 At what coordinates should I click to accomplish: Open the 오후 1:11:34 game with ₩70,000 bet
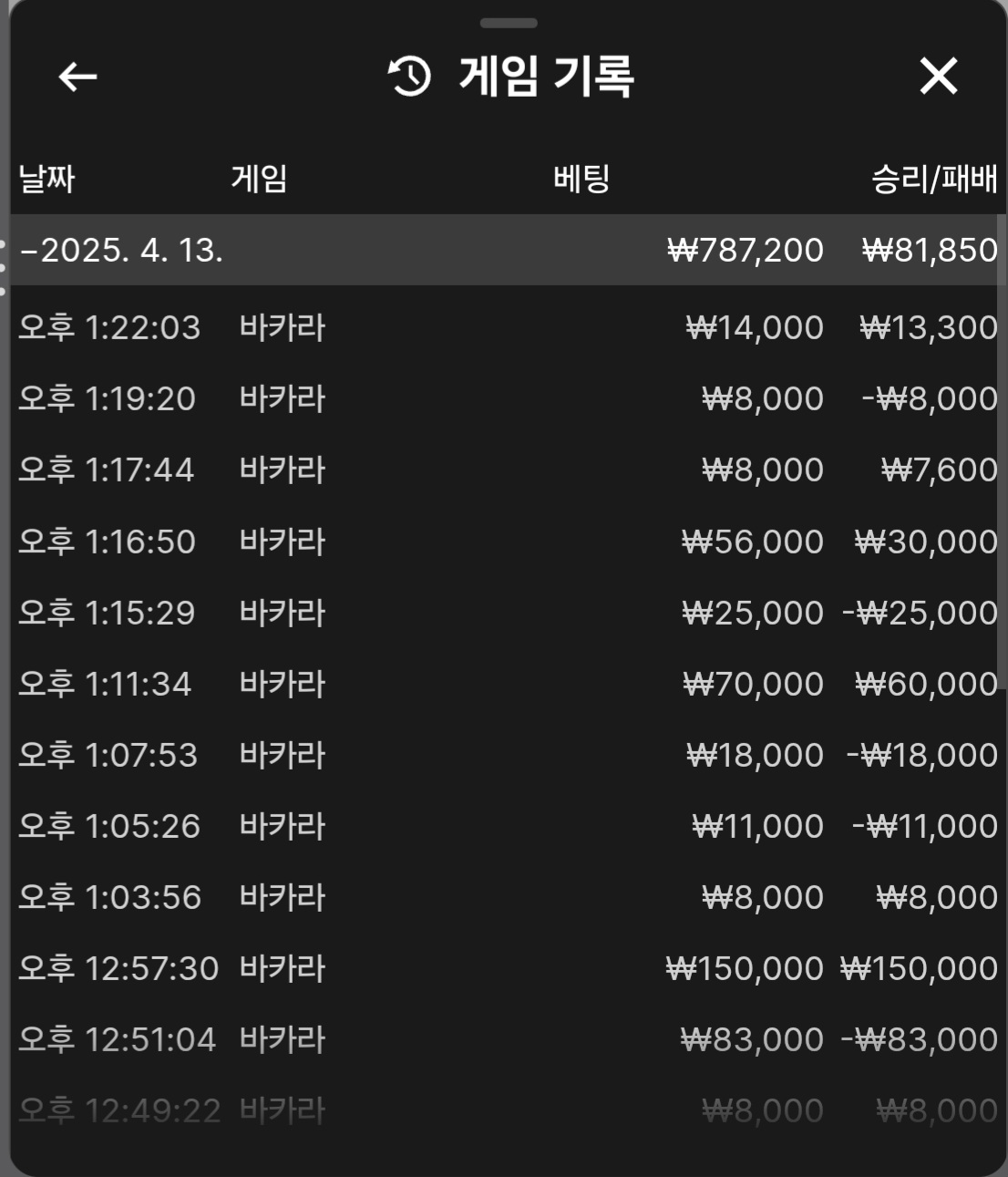click(x=504, y=684)
